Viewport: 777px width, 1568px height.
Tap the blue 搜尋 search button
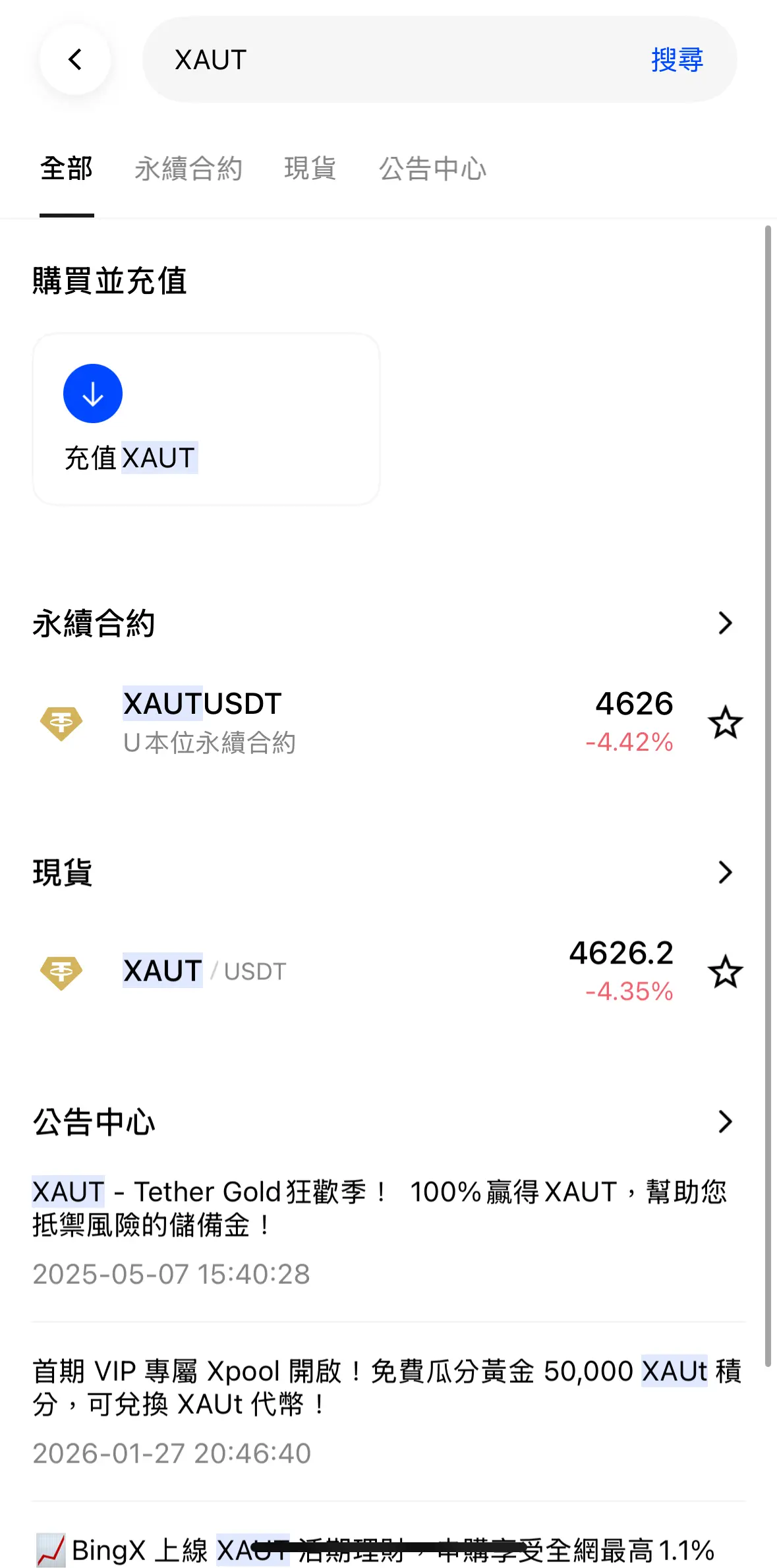click(677, 59)
